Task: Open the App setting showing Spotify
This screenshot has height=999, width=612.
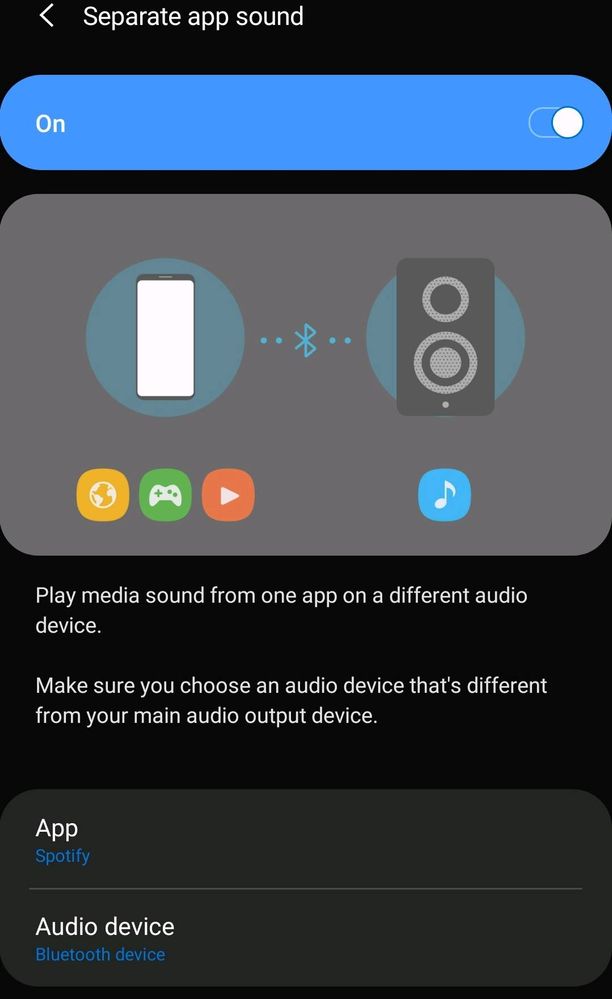Action: click(305, 840)
